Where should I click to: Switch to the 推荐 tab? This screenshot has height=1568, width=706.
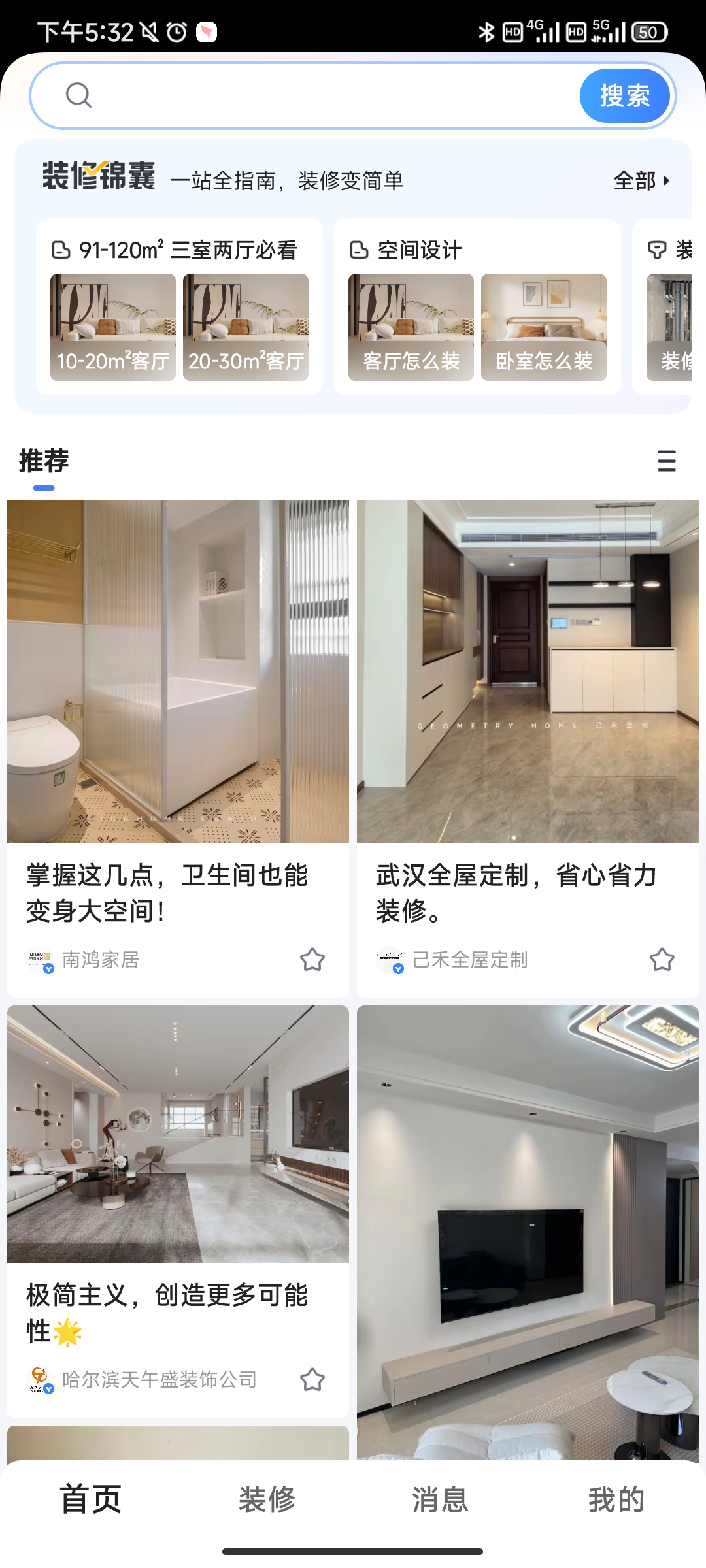click(x=43, y=462)
